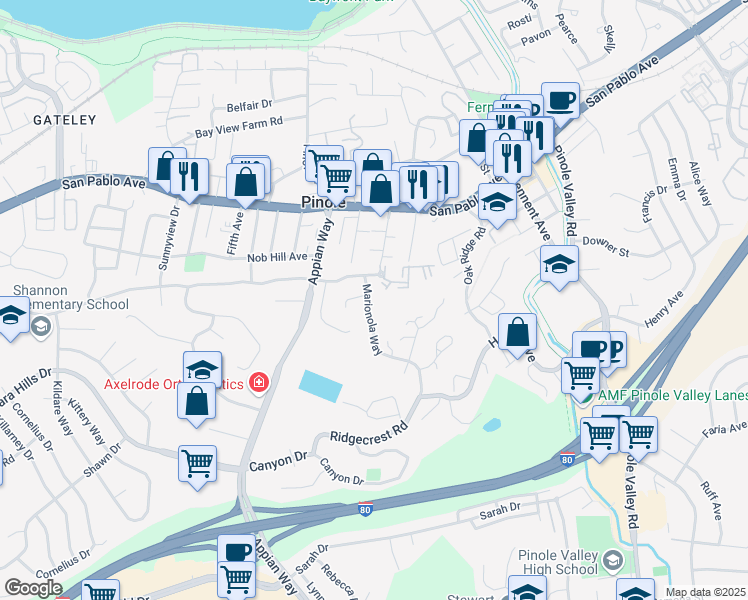Select the Axelrode Orthodontics medical pin
This screenshot has width=748, height=600.
pos(259,382)
